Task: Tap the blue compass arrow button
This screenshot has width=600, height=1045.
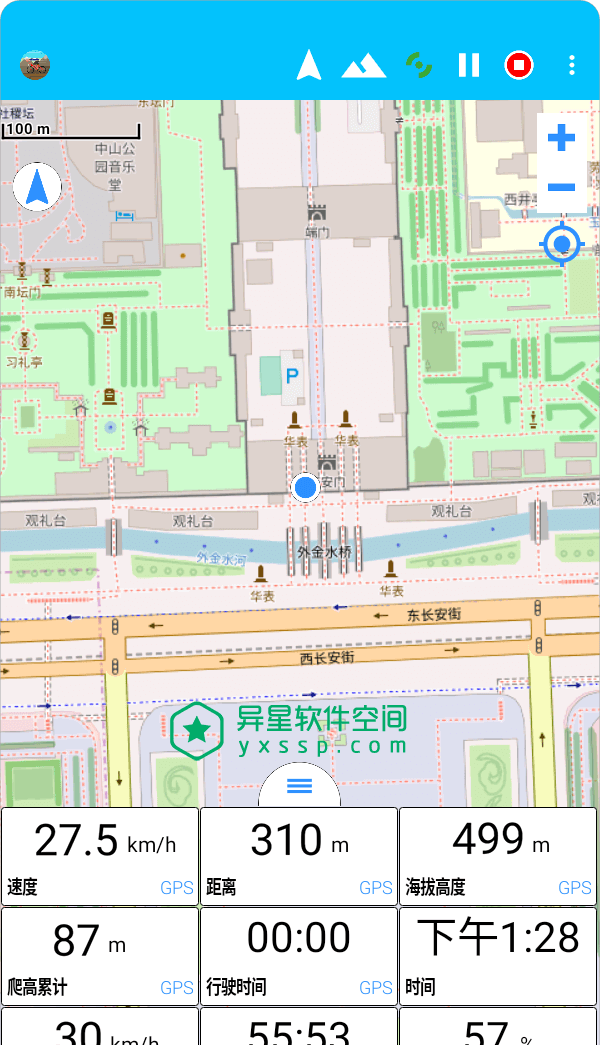Action: pyautogui.click(x=37, y=187)
